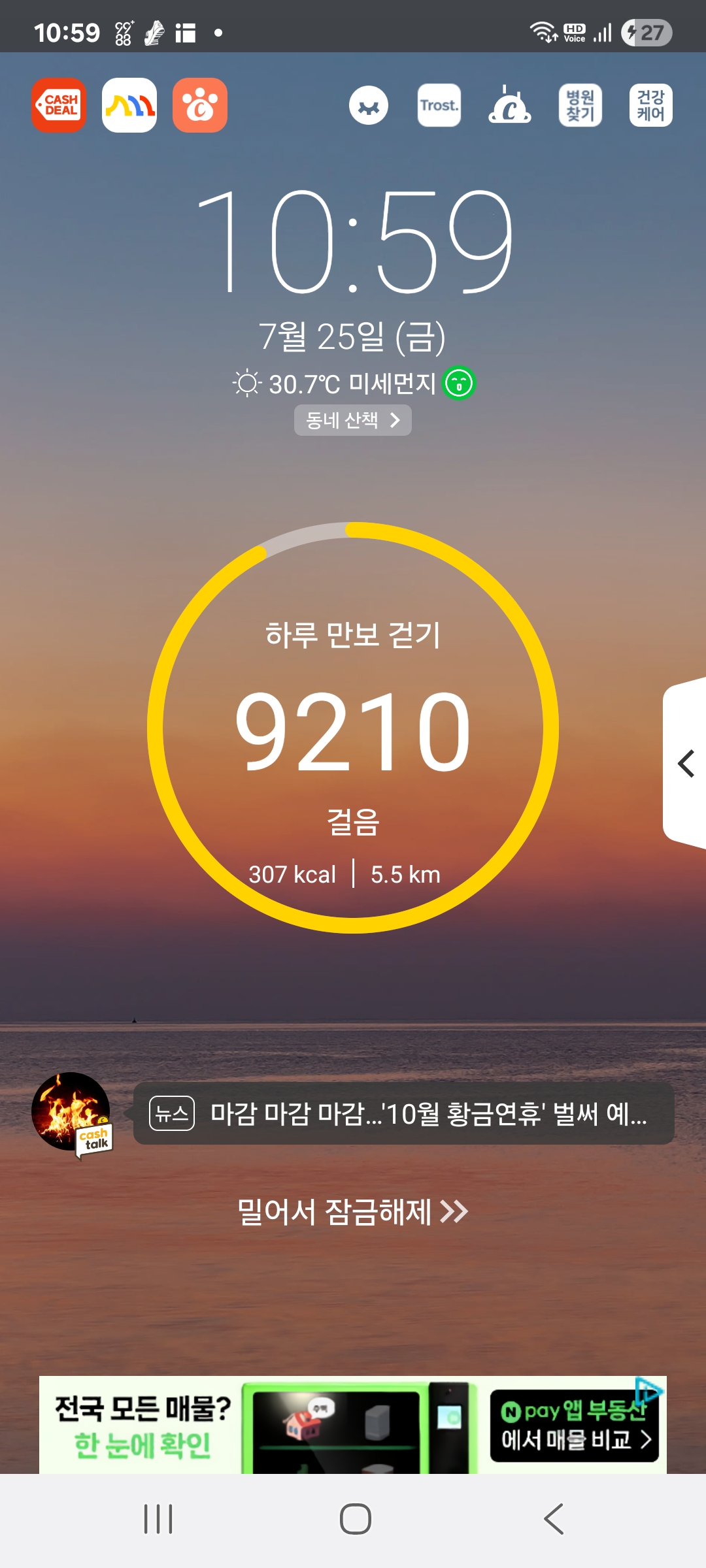Image resolution: width=706 pixels, height=1568 pixels.
Task: Open the Cash Deal shortcut
Action: [x=59, y=105]
